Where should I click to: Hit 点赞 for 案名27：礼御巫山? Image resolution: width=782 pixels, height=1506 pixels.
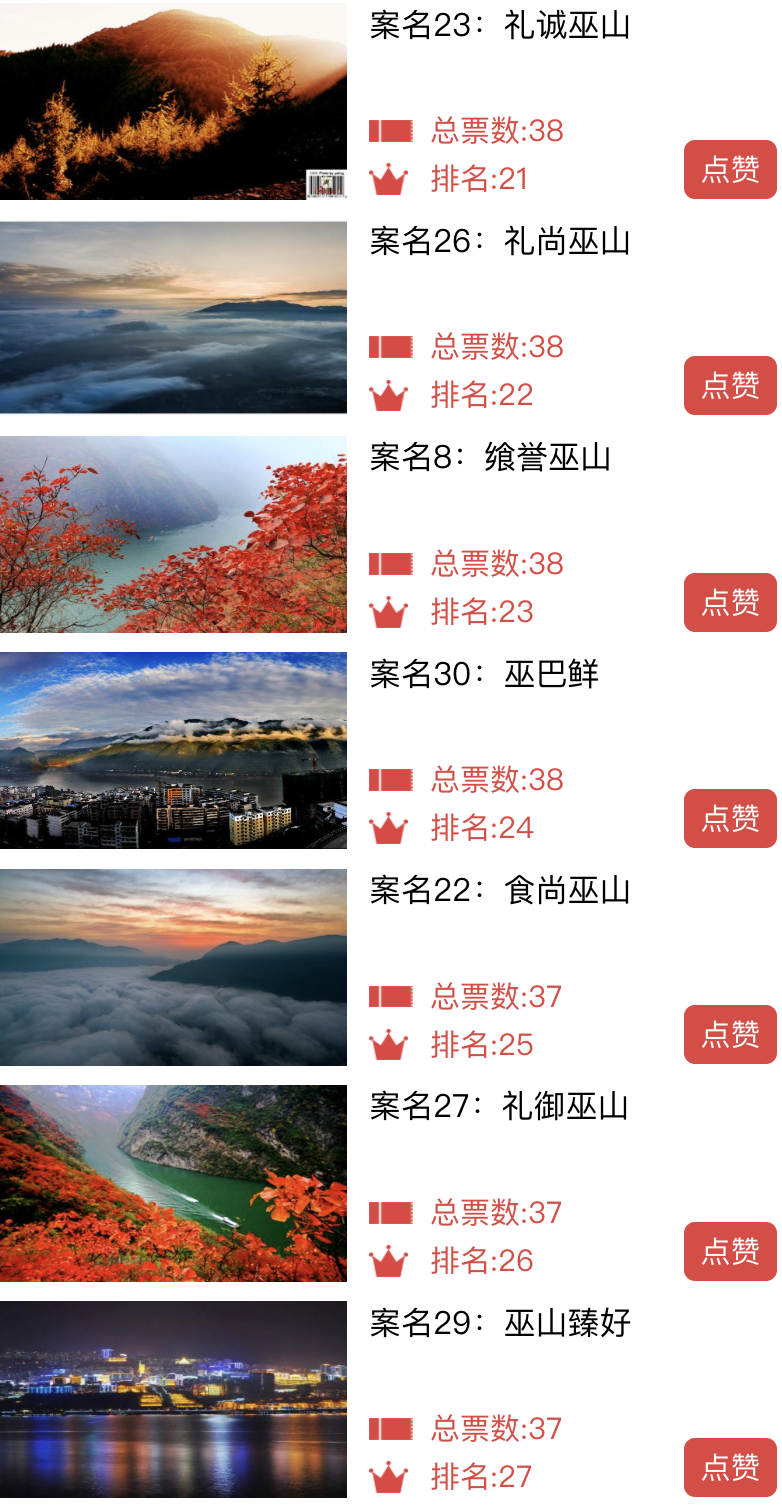730,1251
